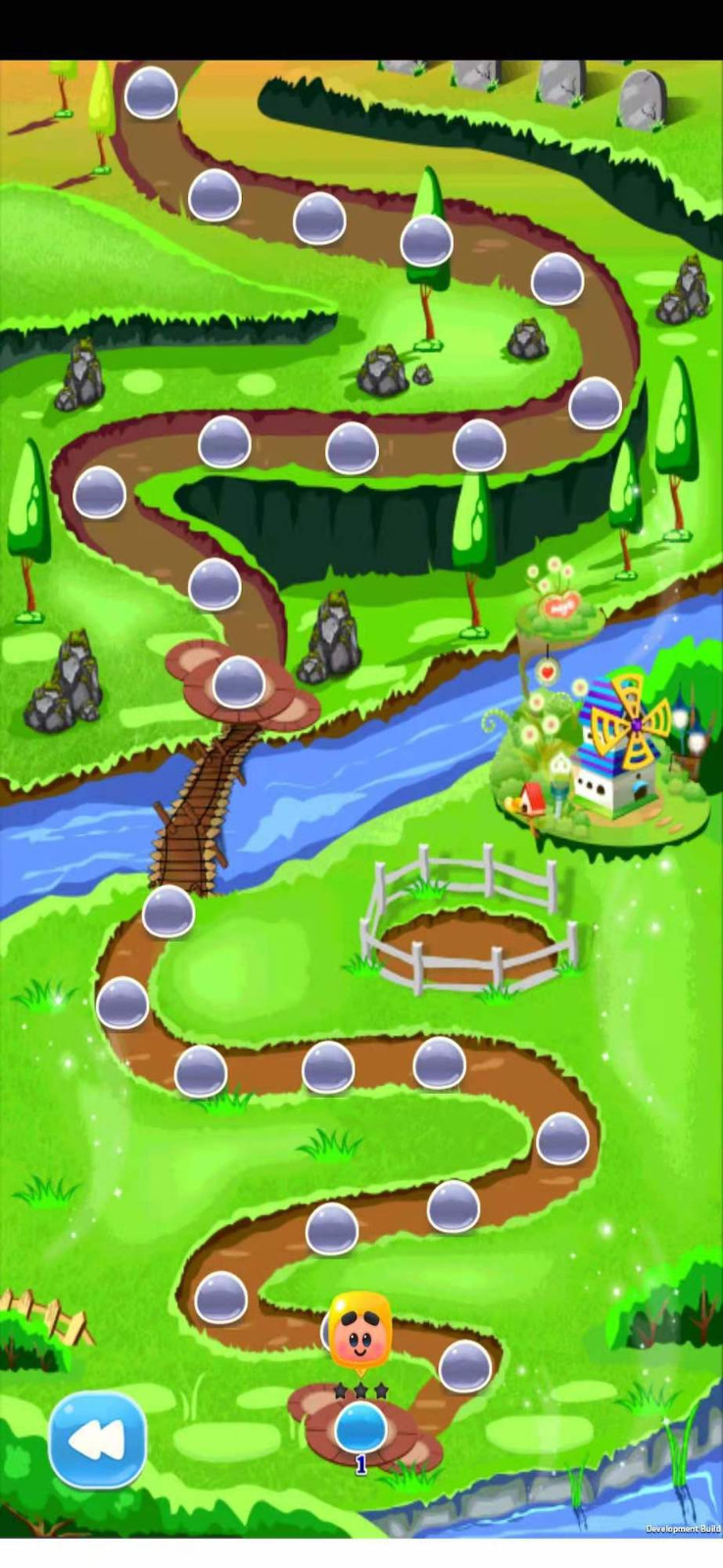Open level 1 blue node
The width and height of the screenshot is (723, 1568).
(x=361, y=1426)
